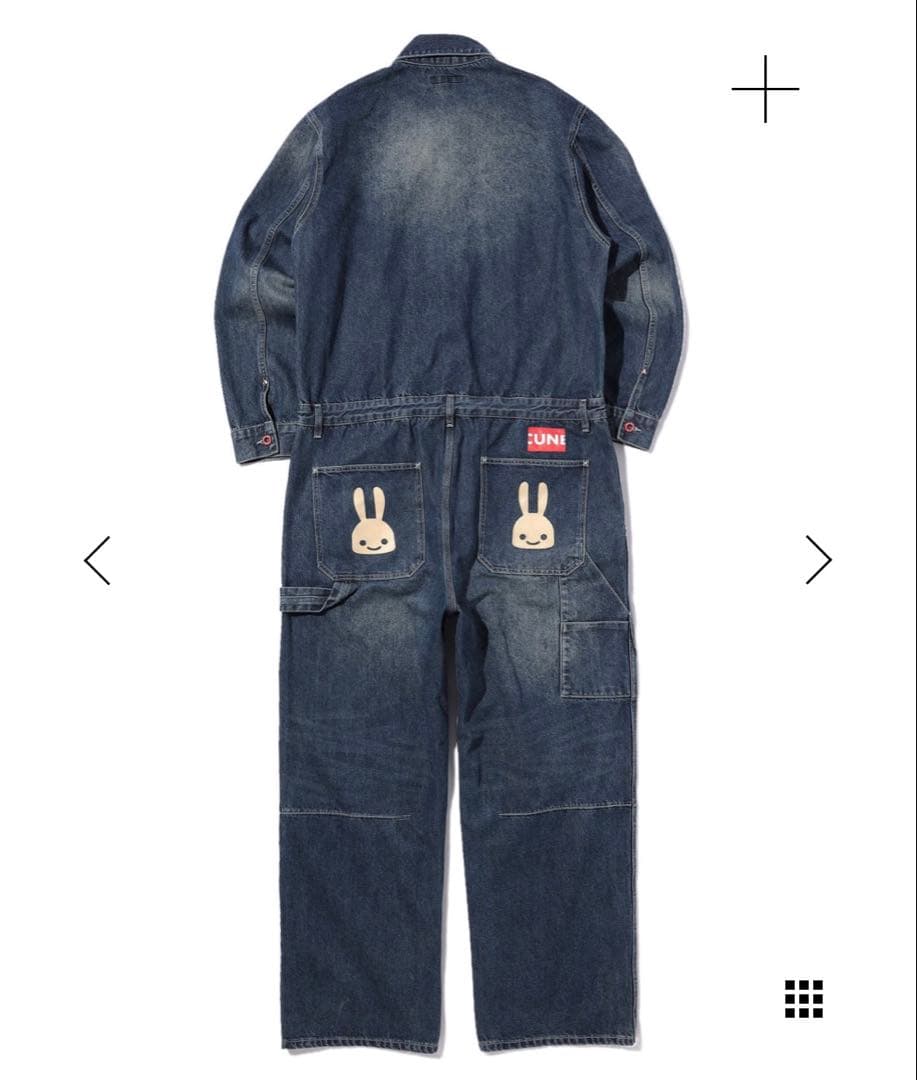Tap the plus icon to zoom the image
The width and height of the screenshot is (917, 1080).
[x=765, y=89]
